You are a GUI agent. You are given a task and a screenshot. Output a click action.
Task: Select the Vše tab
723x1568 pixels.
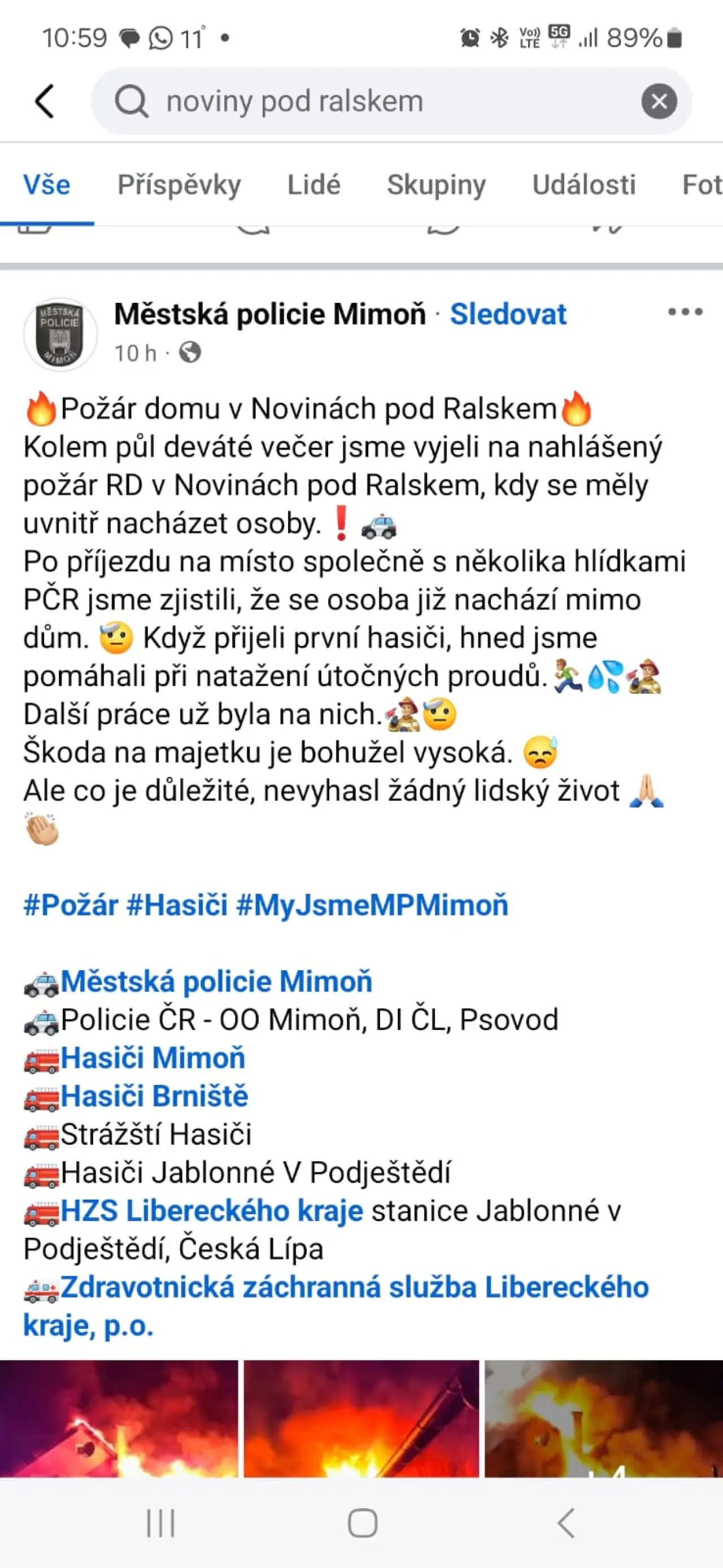point(47,184)
